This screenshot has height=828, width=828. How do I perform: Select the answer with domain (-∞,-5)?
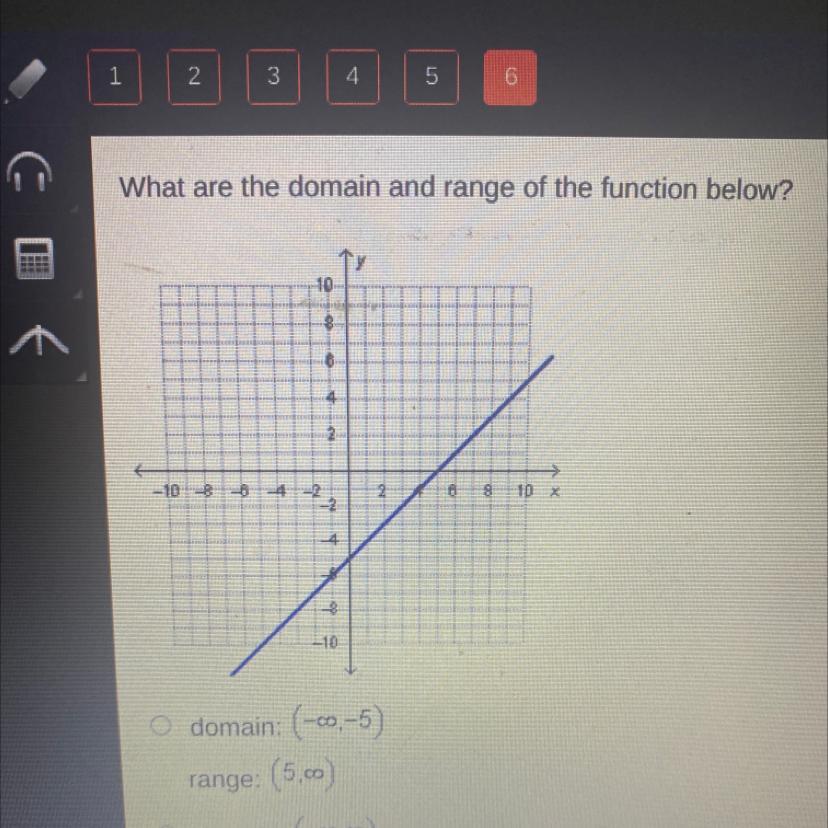pyautogui.click(x=164, y=727)
